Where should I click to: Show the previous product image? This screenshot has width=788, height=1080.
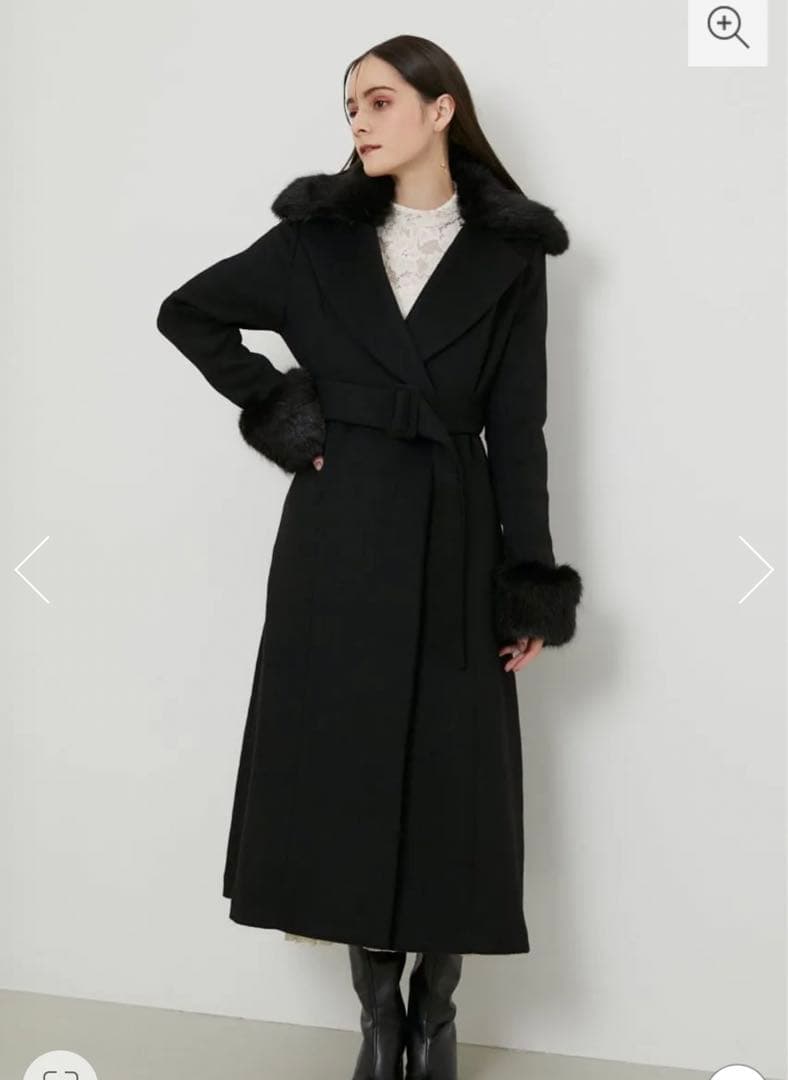(x=32, y=570)
